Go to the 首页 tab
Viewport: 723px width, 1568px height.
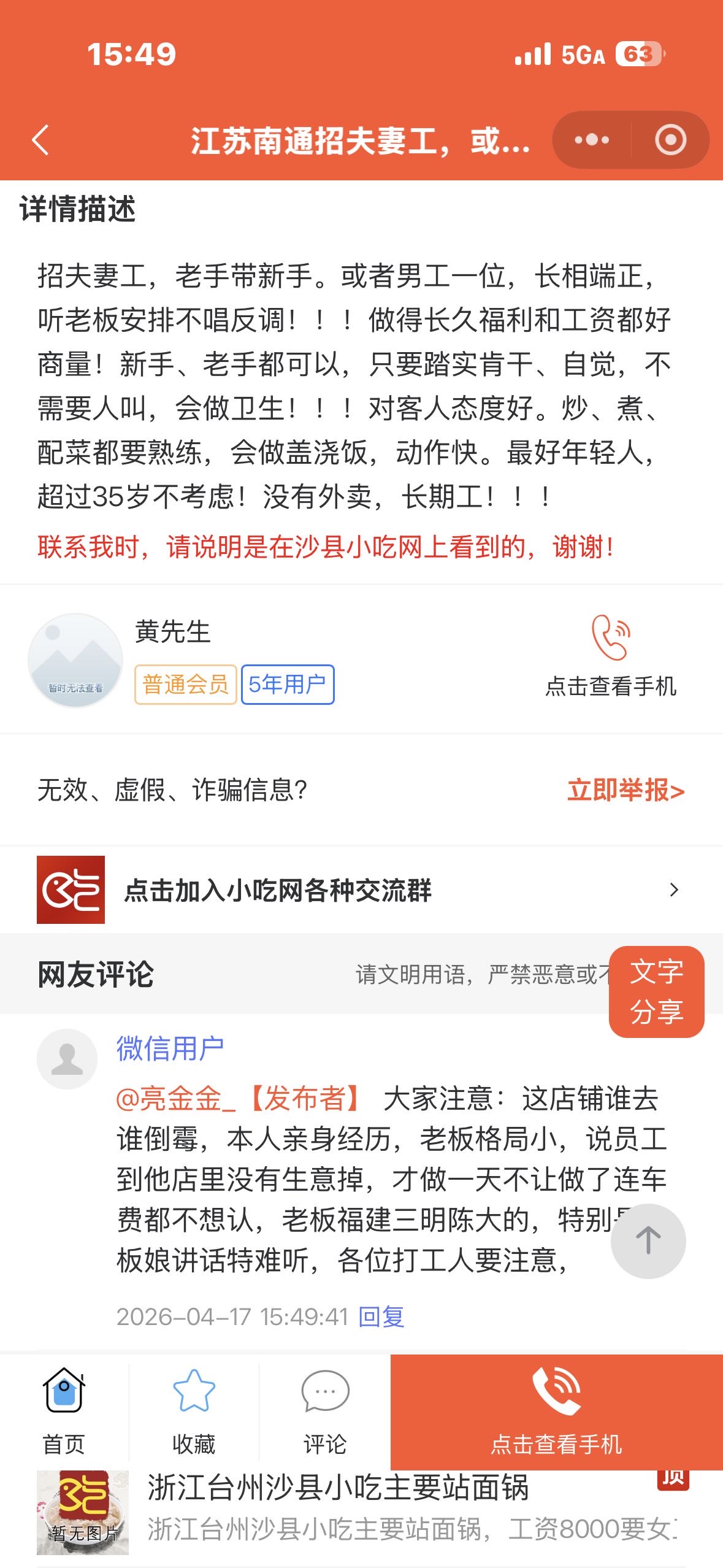[x=64, y=1412]
